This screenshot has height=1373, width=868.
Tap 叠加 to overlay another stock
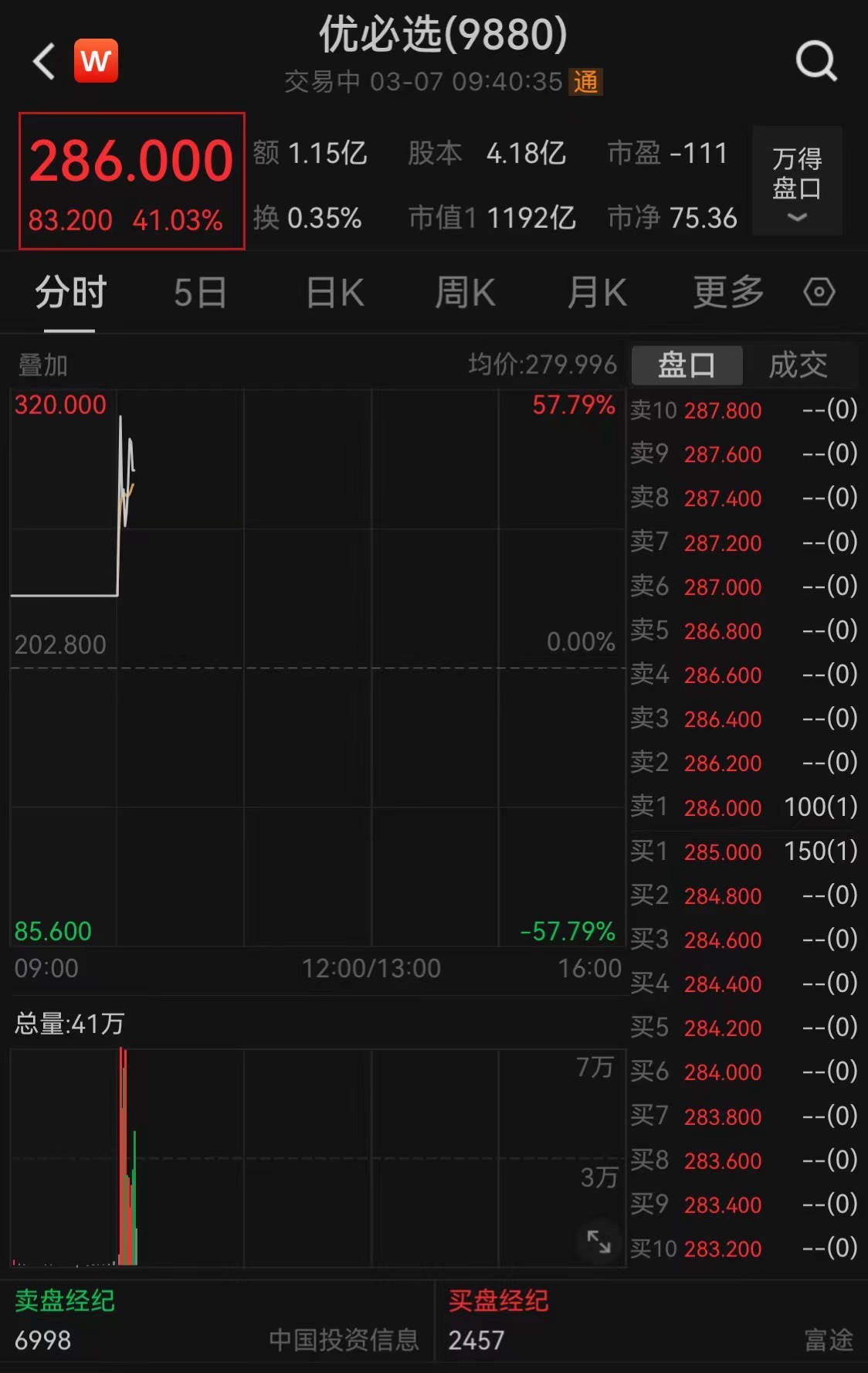[x=43, y=365]
